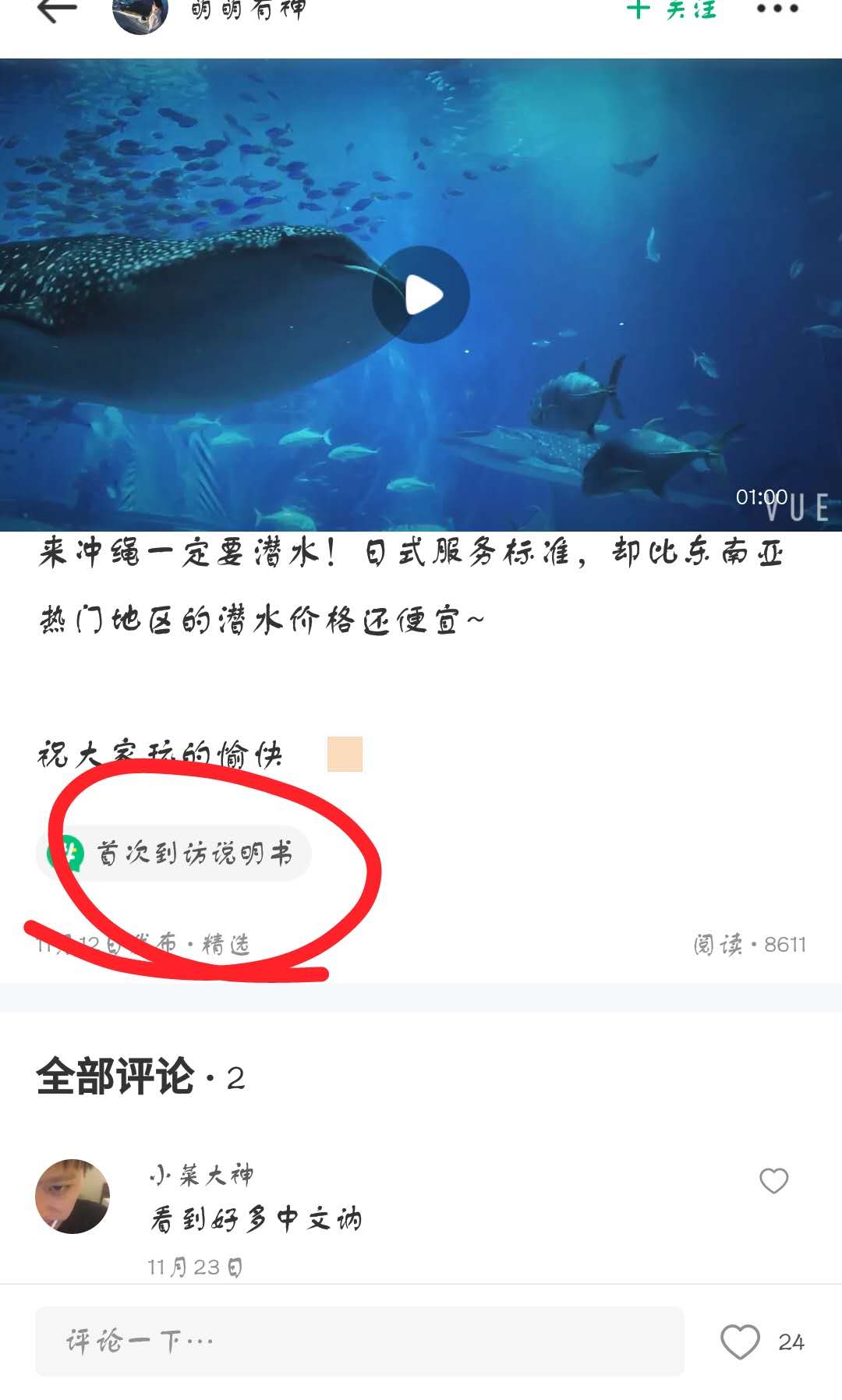Screen dimensions: 842x1400
Task: Open the author's profile avatar
Action: (x=140, y=16)
